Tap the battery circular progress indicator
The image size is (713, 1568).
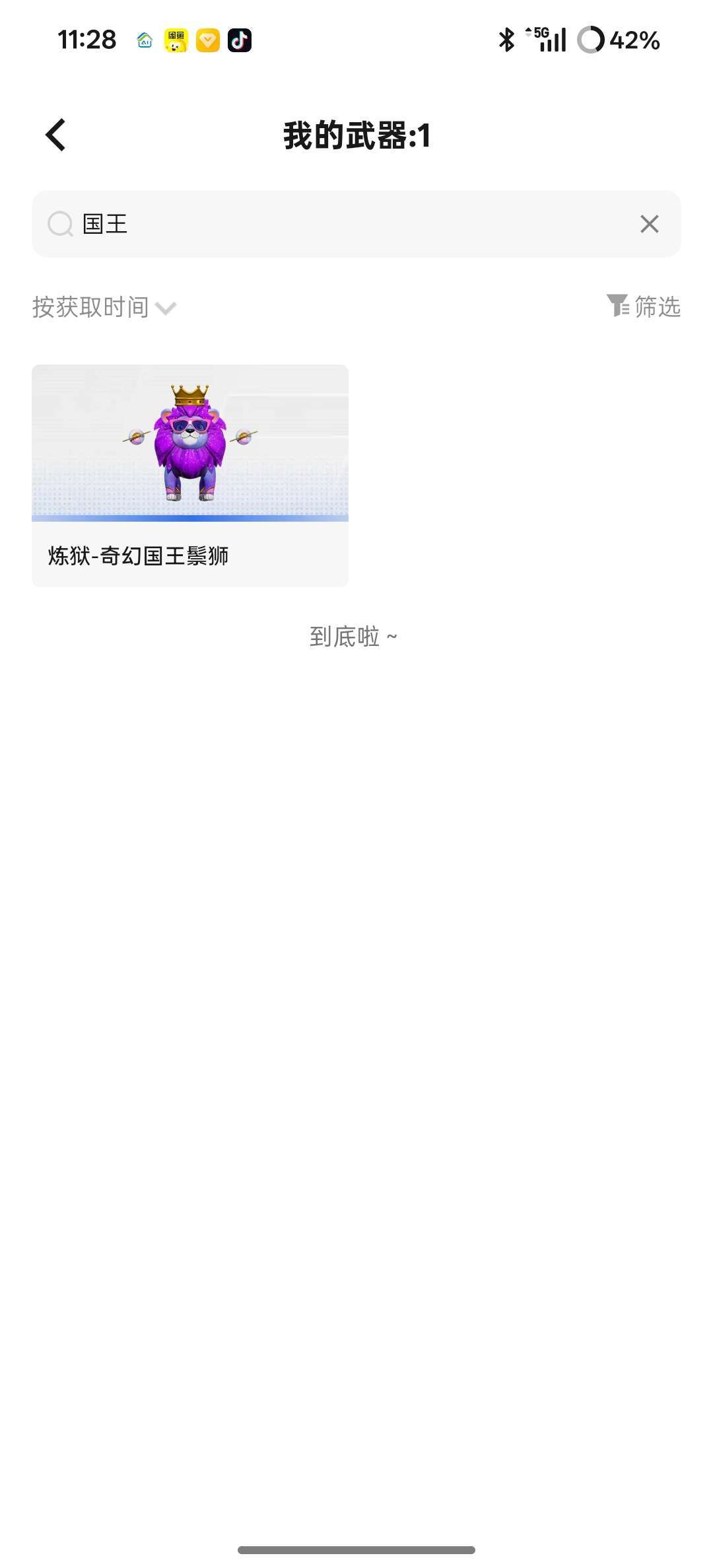coord(591,40)
